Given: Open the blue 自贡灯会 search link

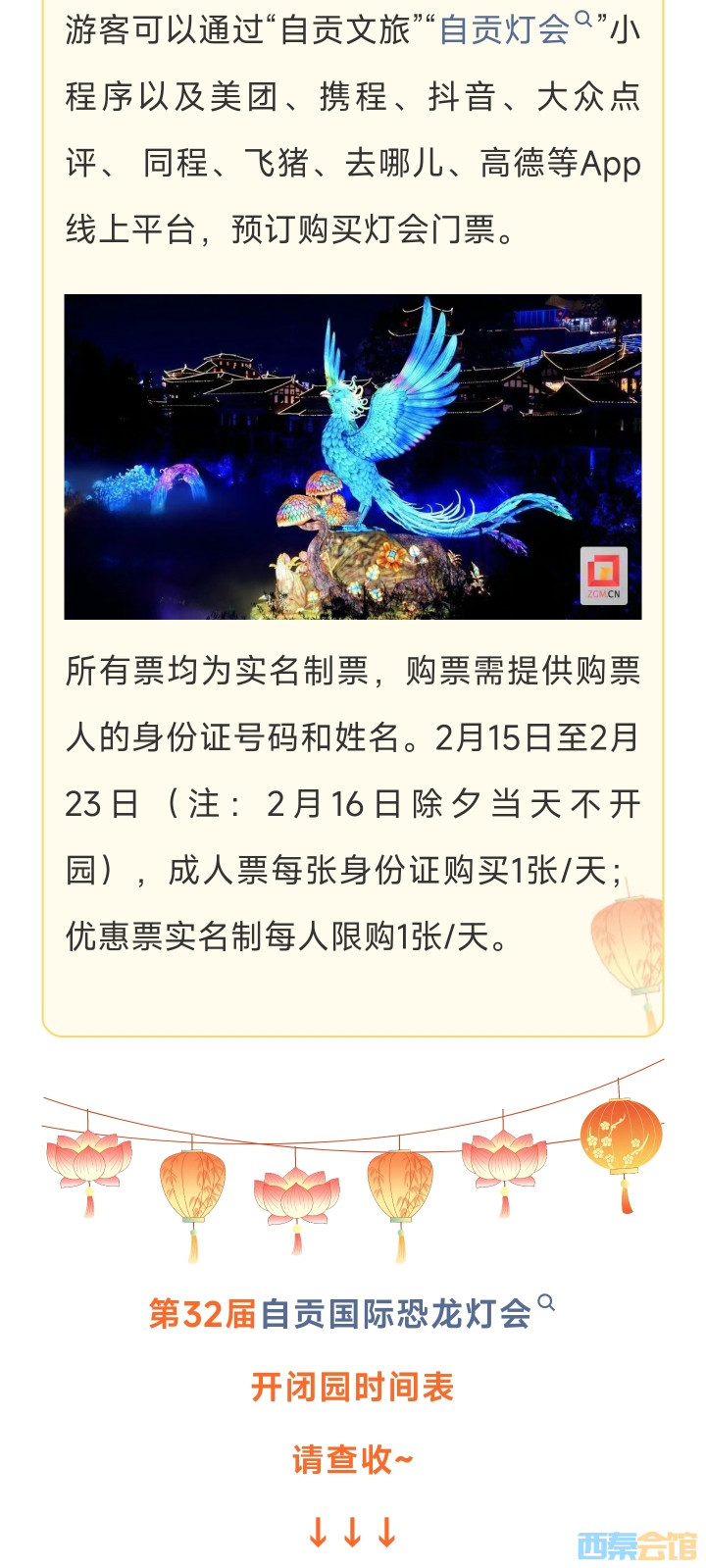Looking at the screenshot, I should pos(506,29).
